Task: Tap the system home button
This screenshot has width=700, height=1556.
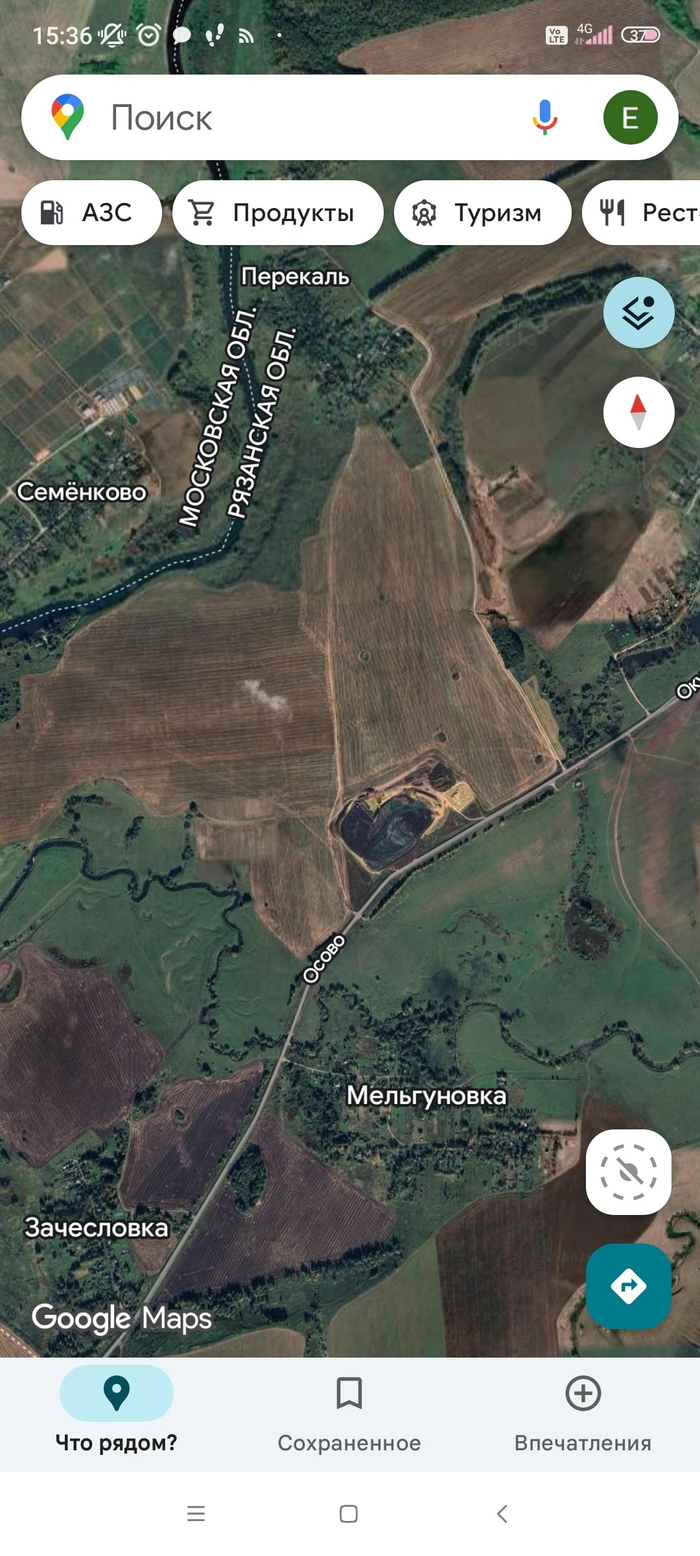Action: click(349, 1514)
